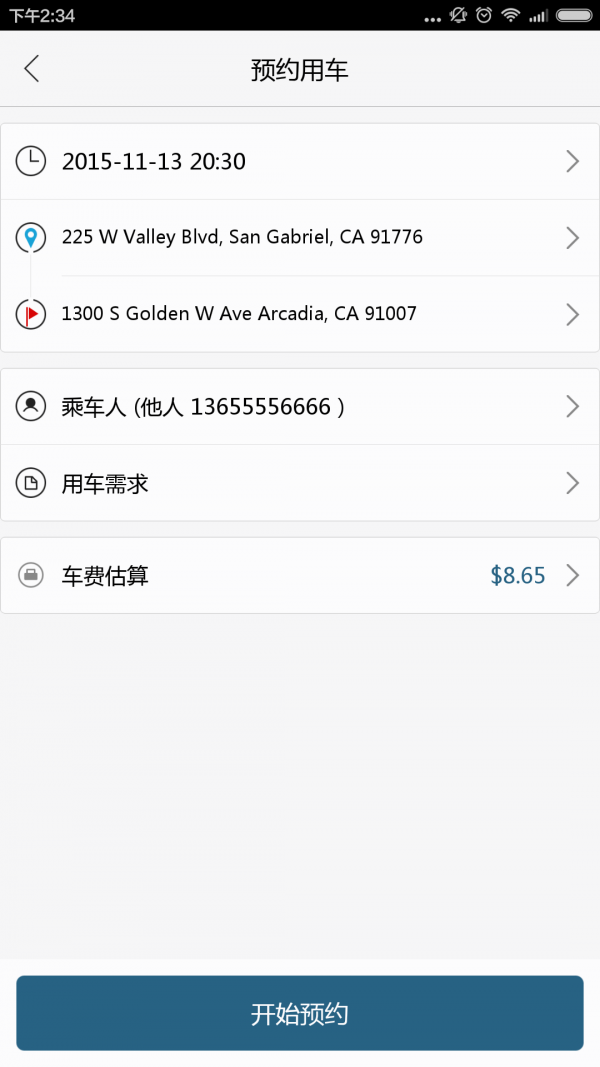Viewport: 600px width, 1067px height.
Task: Change the pickup time 2015-11-13 20:30
Action: point(300,162)
